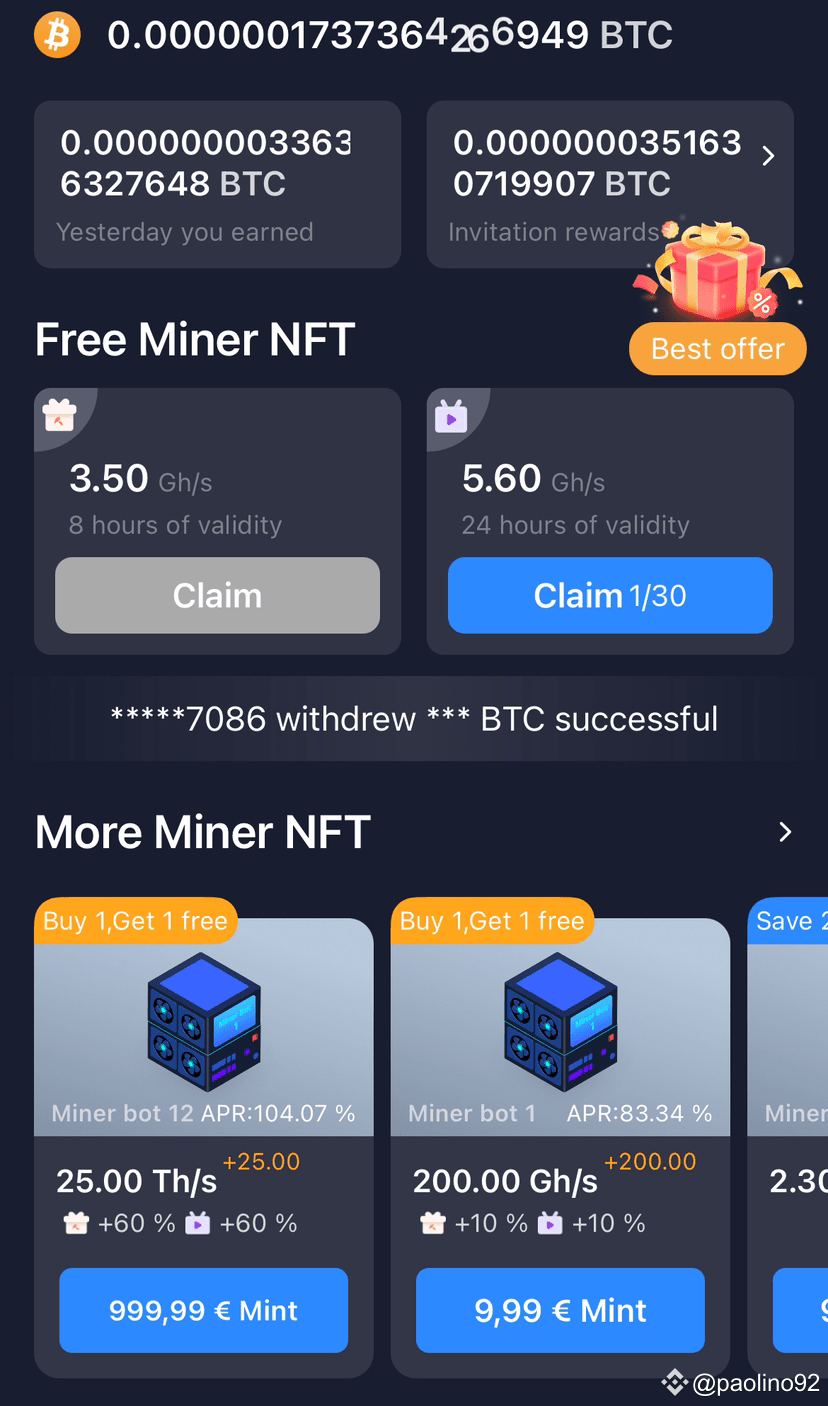Mint Miner bot 12 for 999,99 €
The height and width of the screenshot is (1406, 828).
(204, 1310)
